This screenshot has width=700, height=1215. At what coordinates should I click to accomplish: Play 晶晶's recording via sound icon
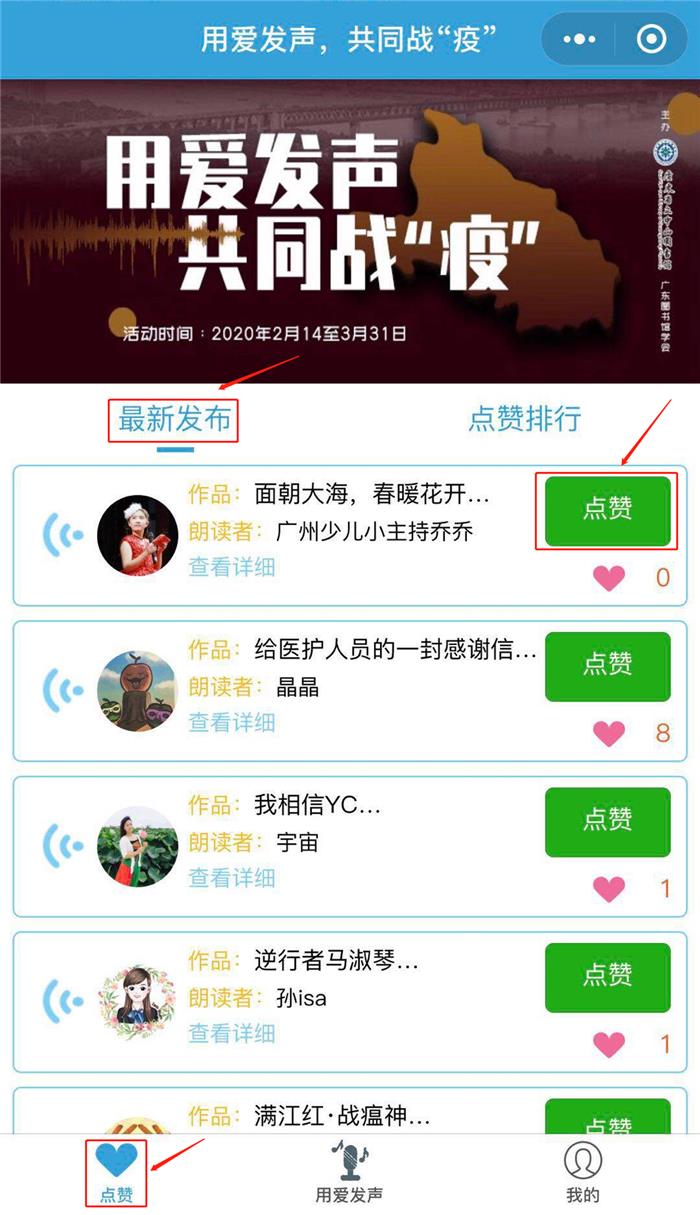[63, 691]
